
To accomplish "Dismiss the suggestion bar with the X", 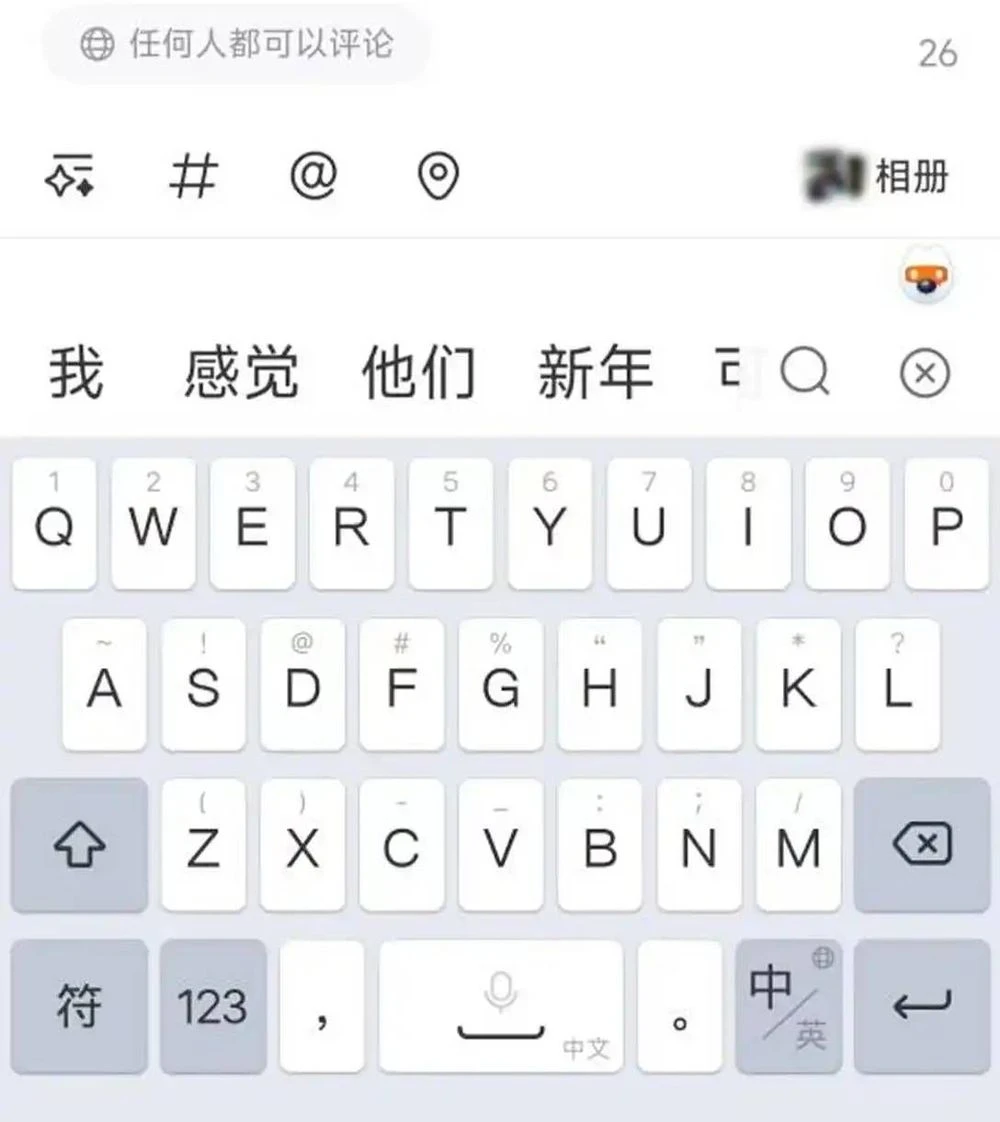I will click(x=925, y=374).
